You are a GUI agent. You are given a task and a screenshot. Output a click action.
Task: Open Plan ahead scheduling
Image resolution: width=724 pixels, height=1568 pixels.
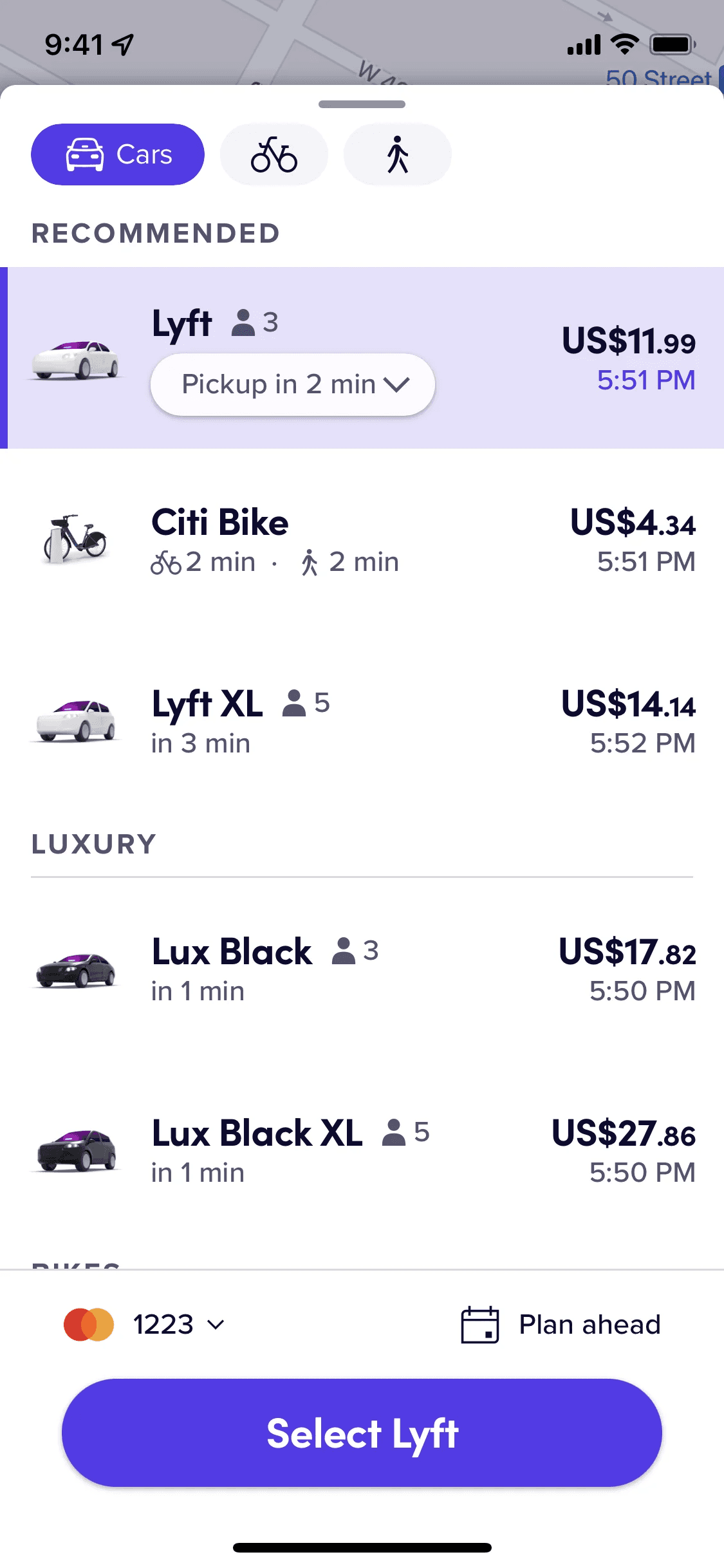tap(561, 1325)
